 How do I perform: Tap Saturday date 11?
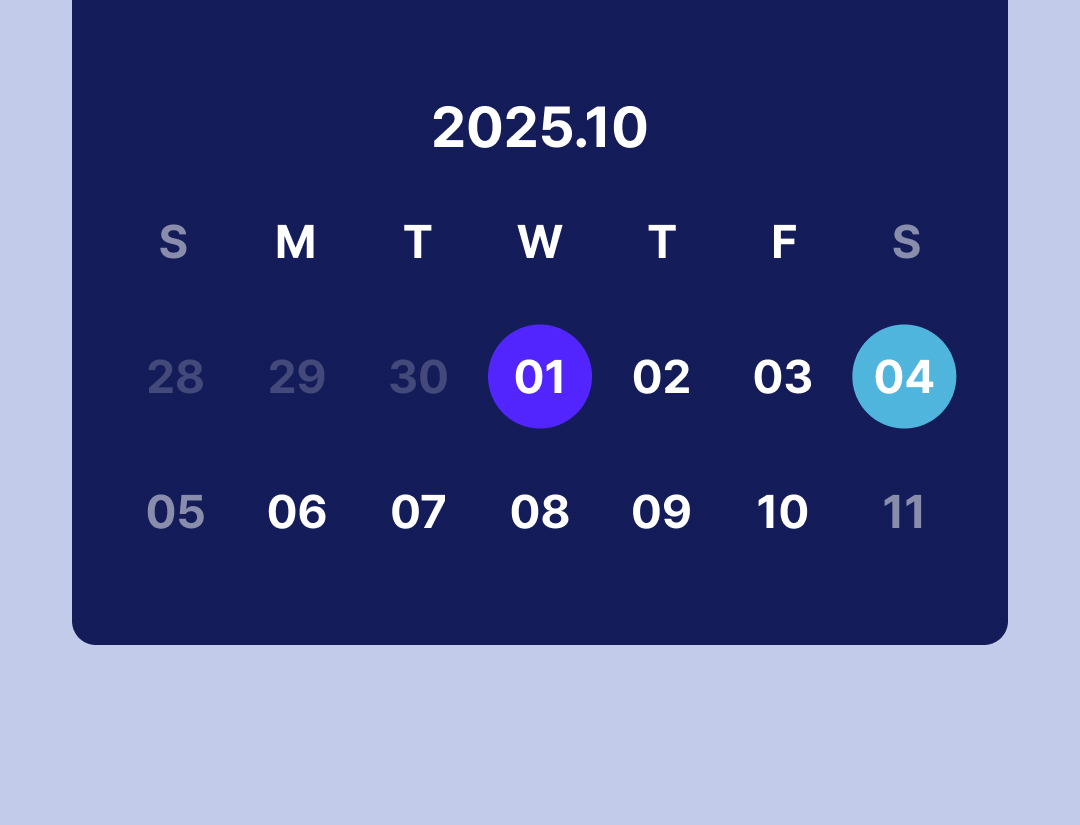click(x=904, y=512)
